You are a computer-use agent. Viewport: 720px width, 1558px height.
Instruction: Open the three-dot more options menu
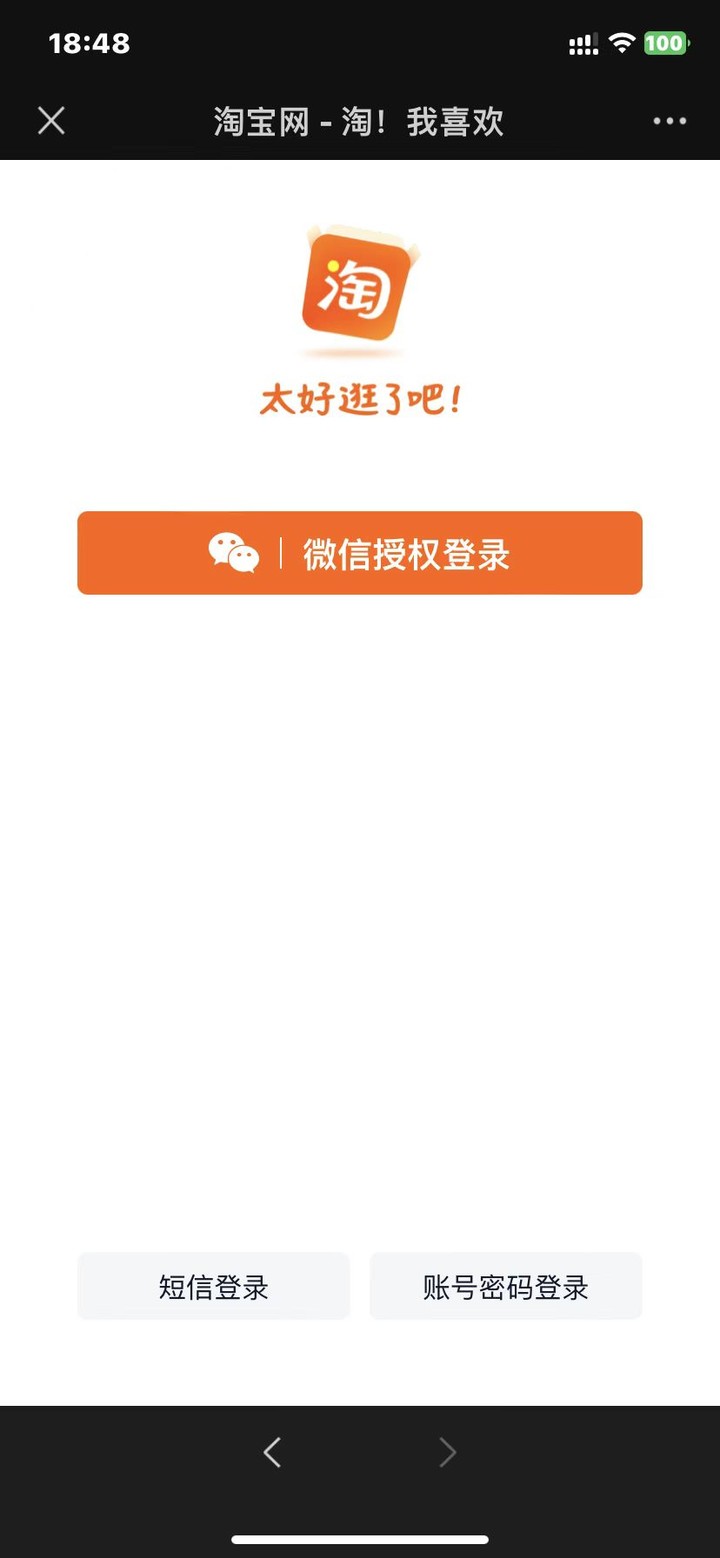(669, 121)
